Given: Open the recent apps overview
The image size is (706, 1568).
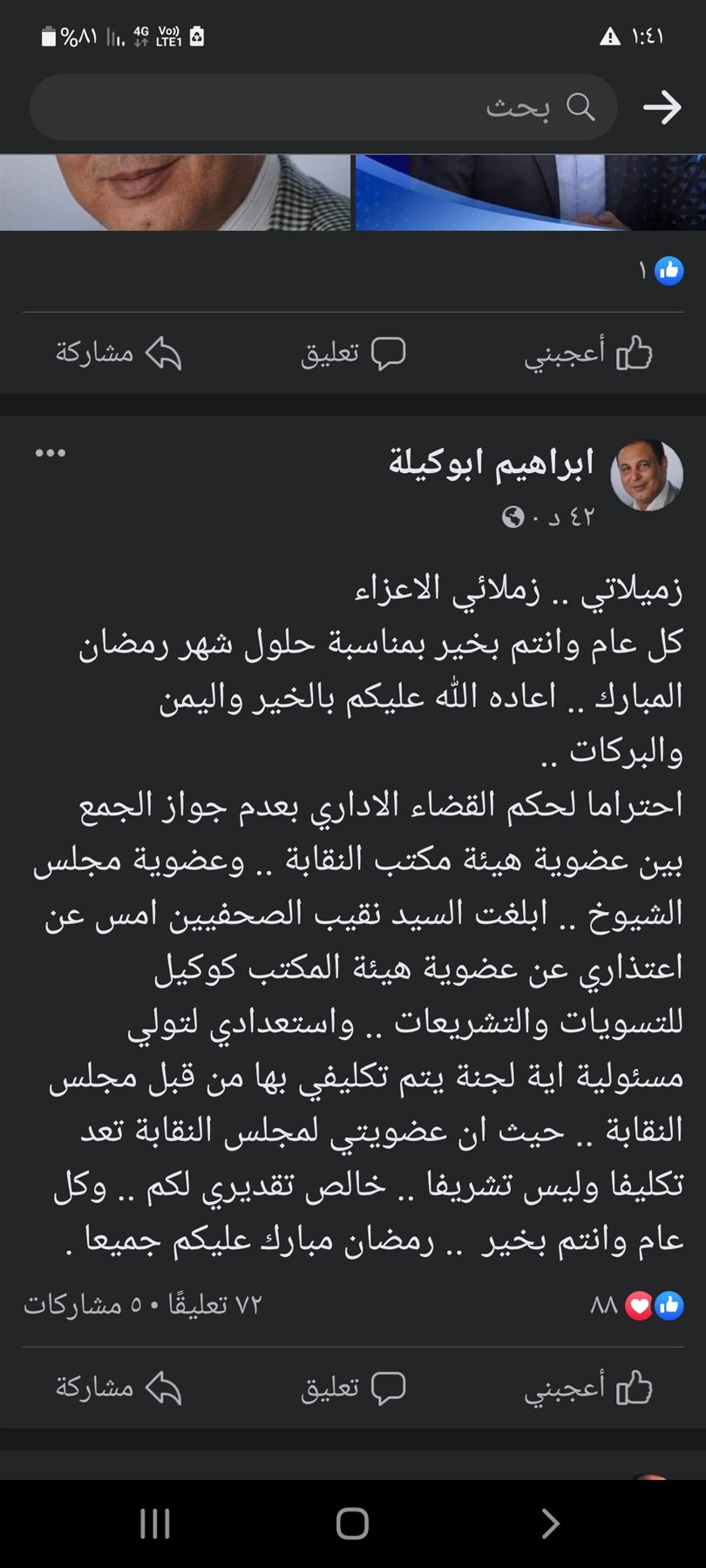Looking at the screenshot, I should 155,1524.
